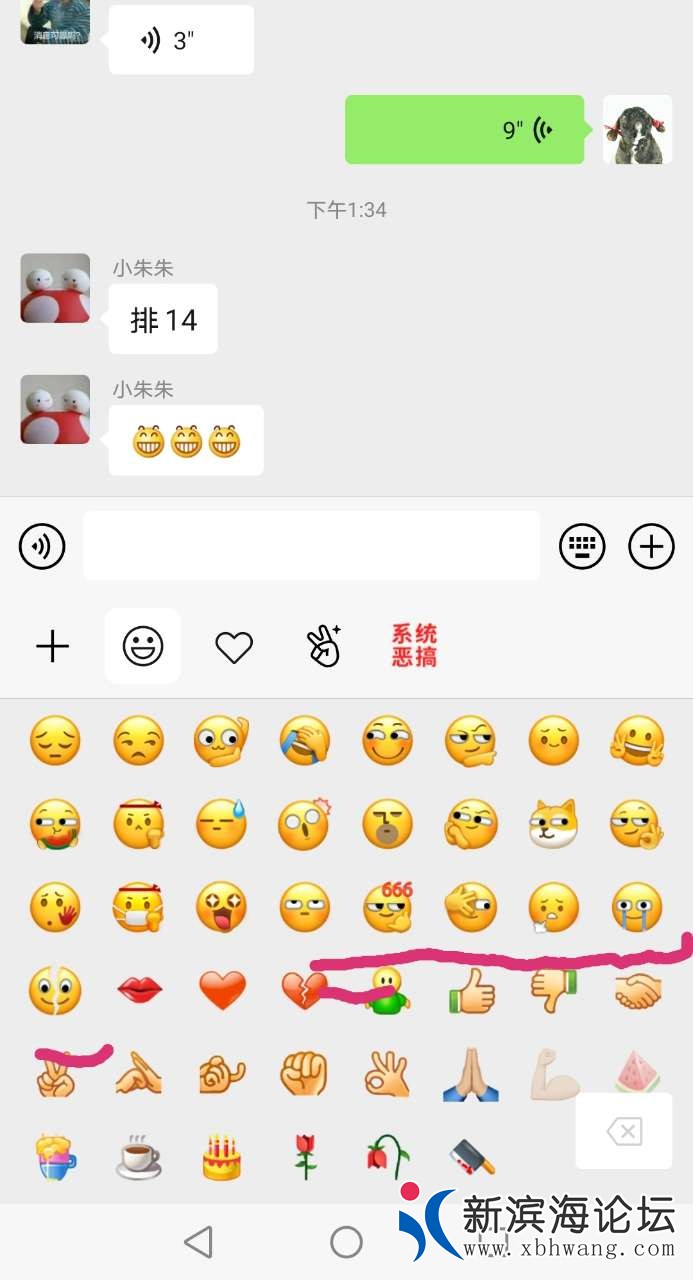Switch to keyboard input

tap(582, 546)
